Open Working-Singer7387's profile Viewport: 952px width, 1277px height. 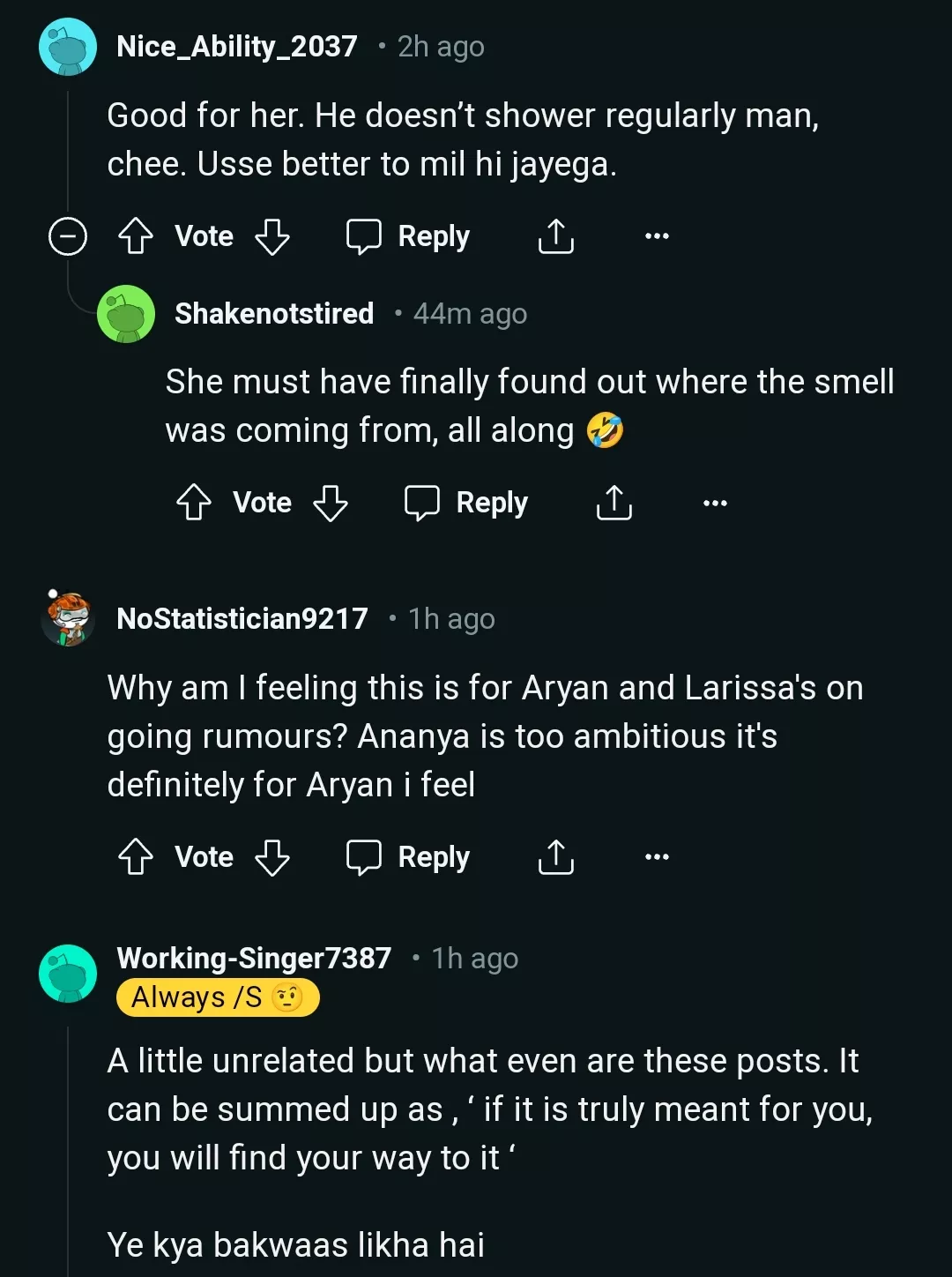tap(254, 958)
